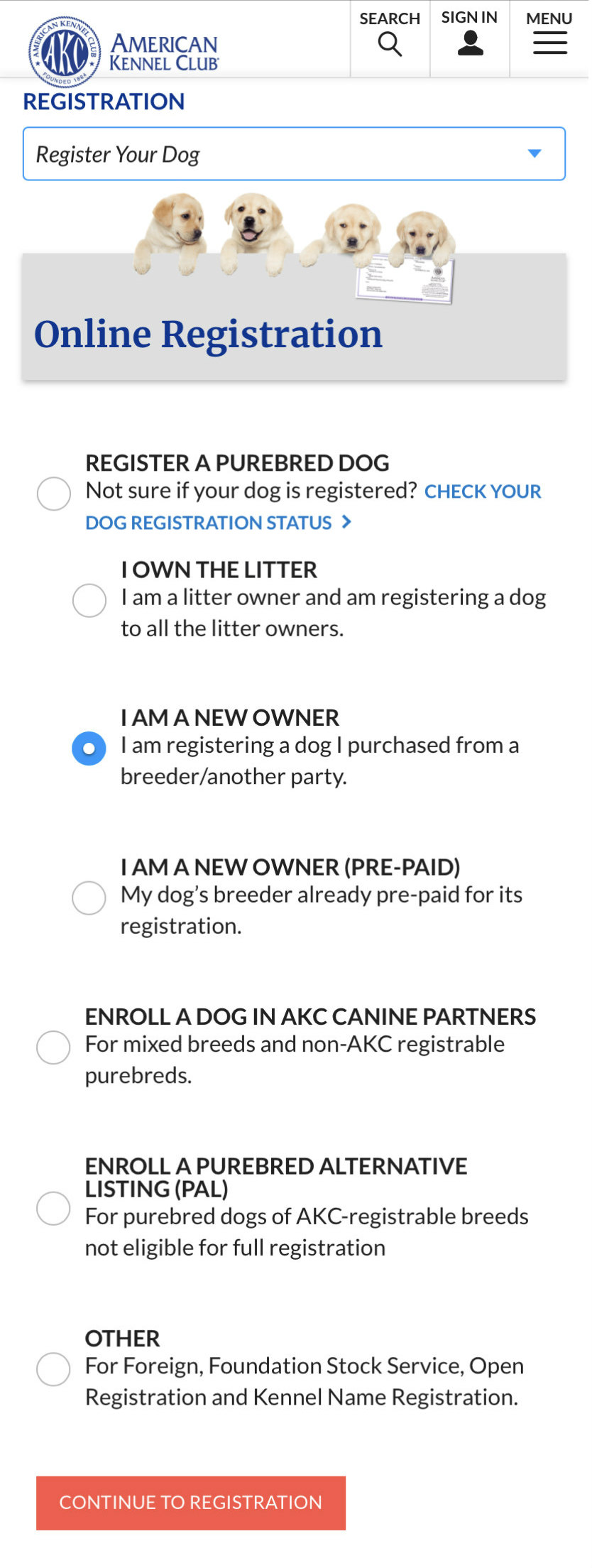
Task: Select the Enroll A Purebred Alternative Listing option
Action: pyautogui.click(x=53, y=1209)
